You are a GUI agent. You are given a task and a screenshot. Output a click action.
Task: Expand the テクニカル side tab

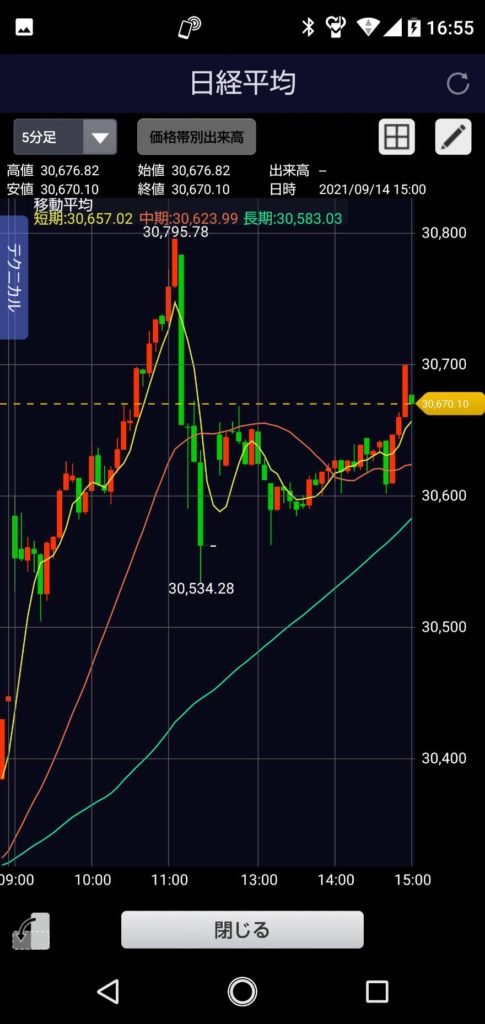(14, 278)
